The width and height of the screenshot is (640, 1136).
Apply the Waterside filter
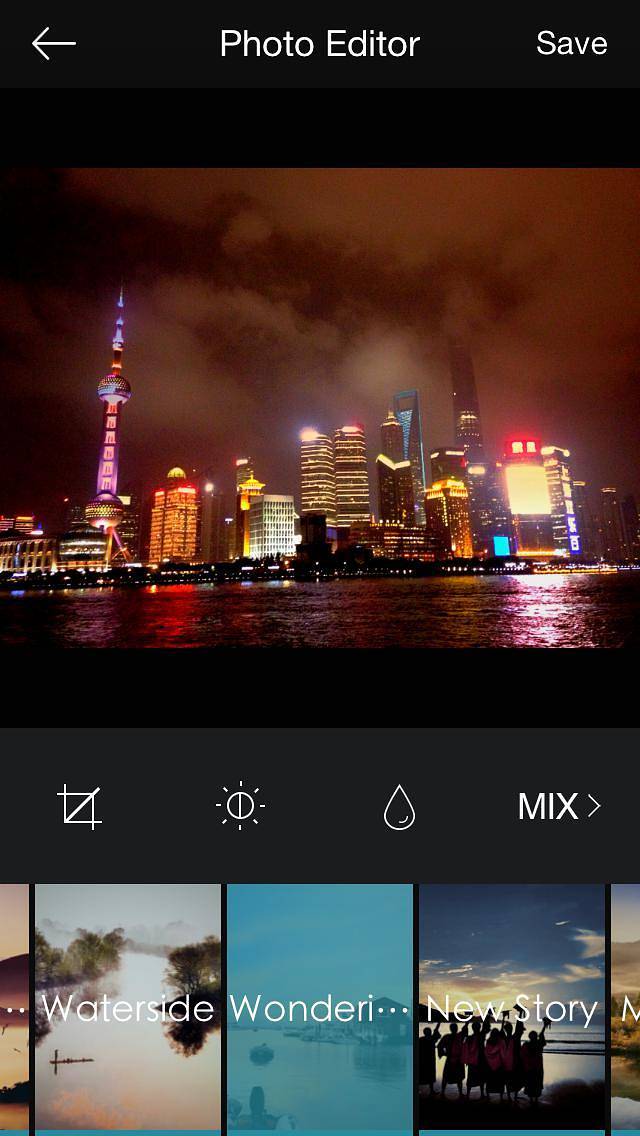tap(128, 1008)
